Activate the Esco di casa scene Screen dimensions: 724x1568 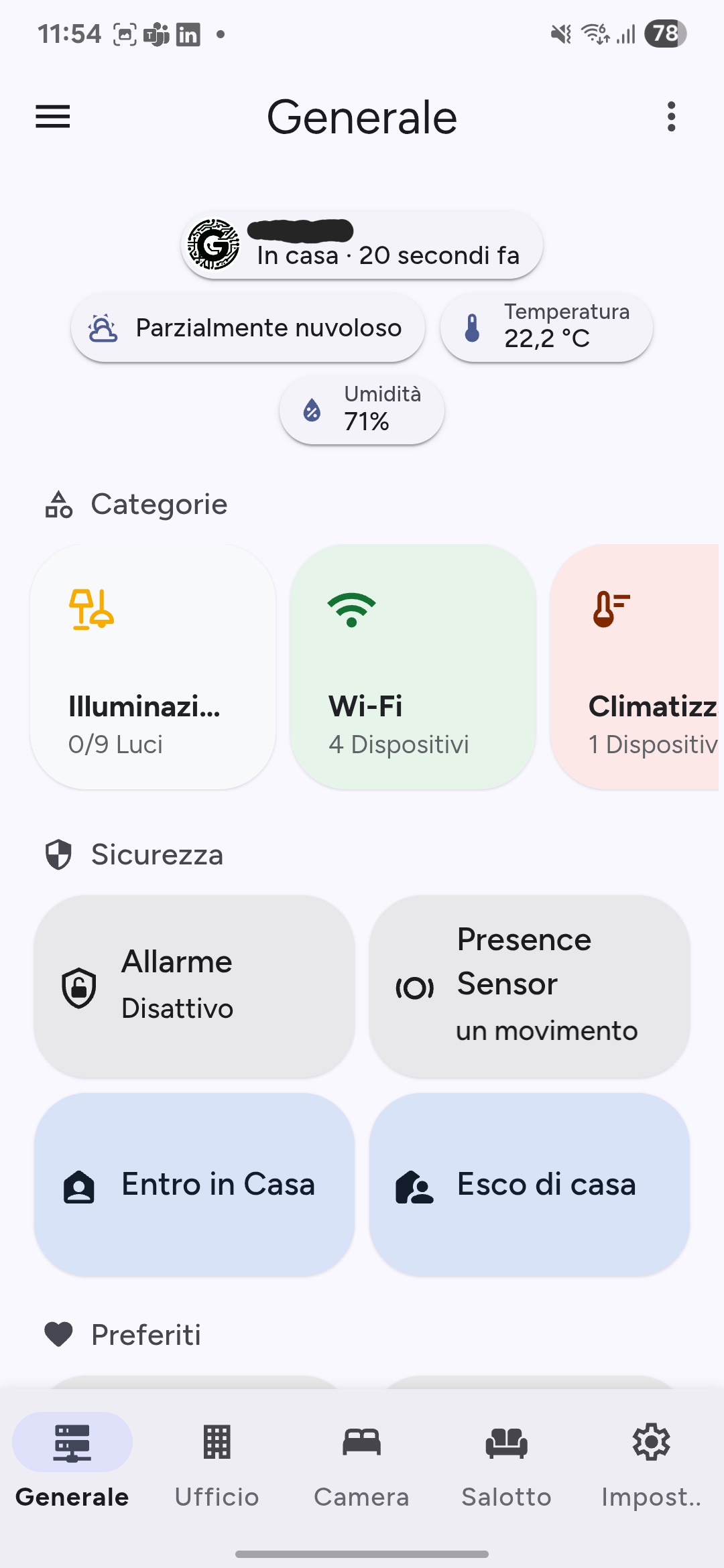click(530, 1185)
